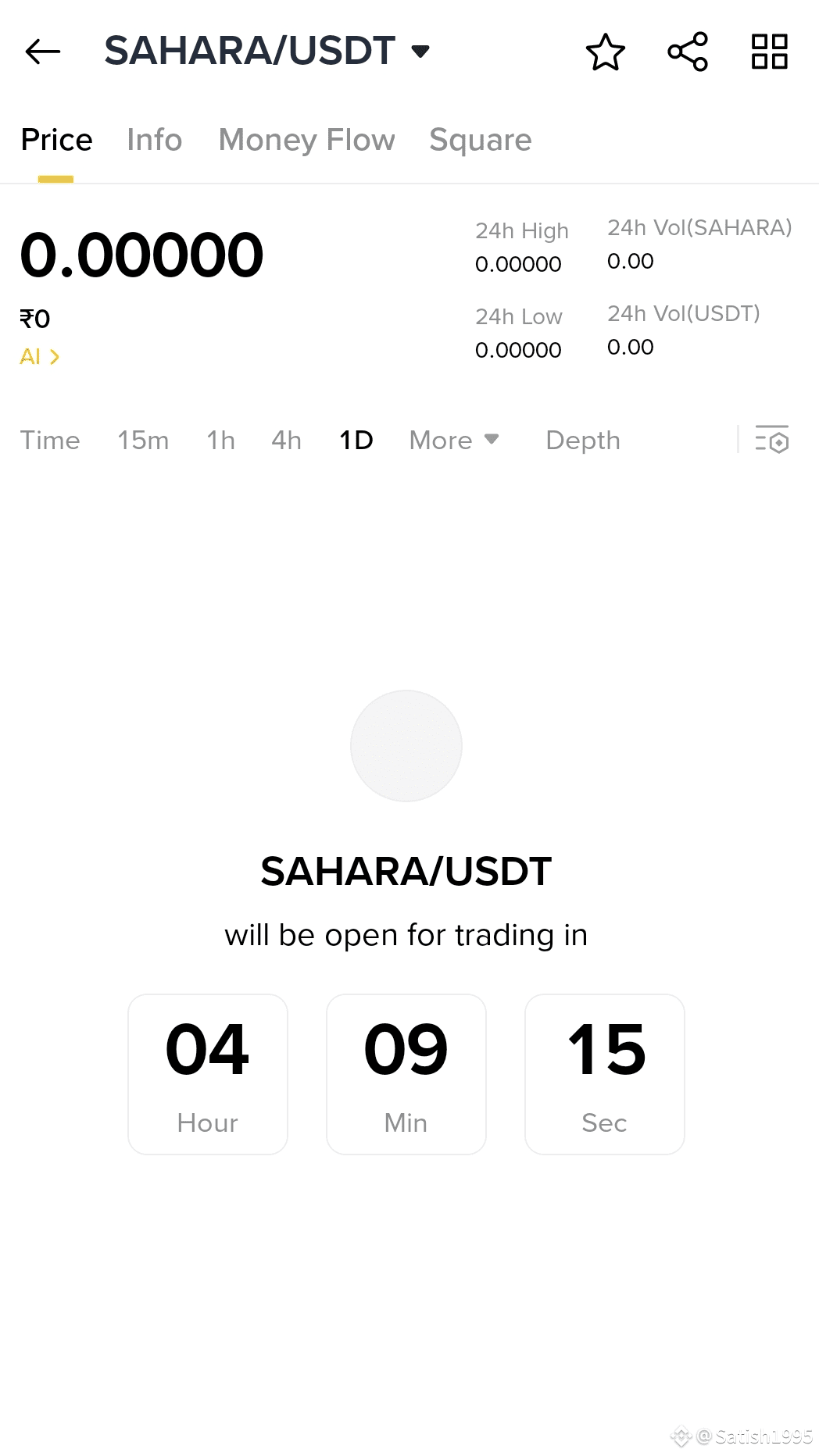Tap the circular coin placeholder above SAHARA/USDT
Screen dimensions: 819x1456
406,745
